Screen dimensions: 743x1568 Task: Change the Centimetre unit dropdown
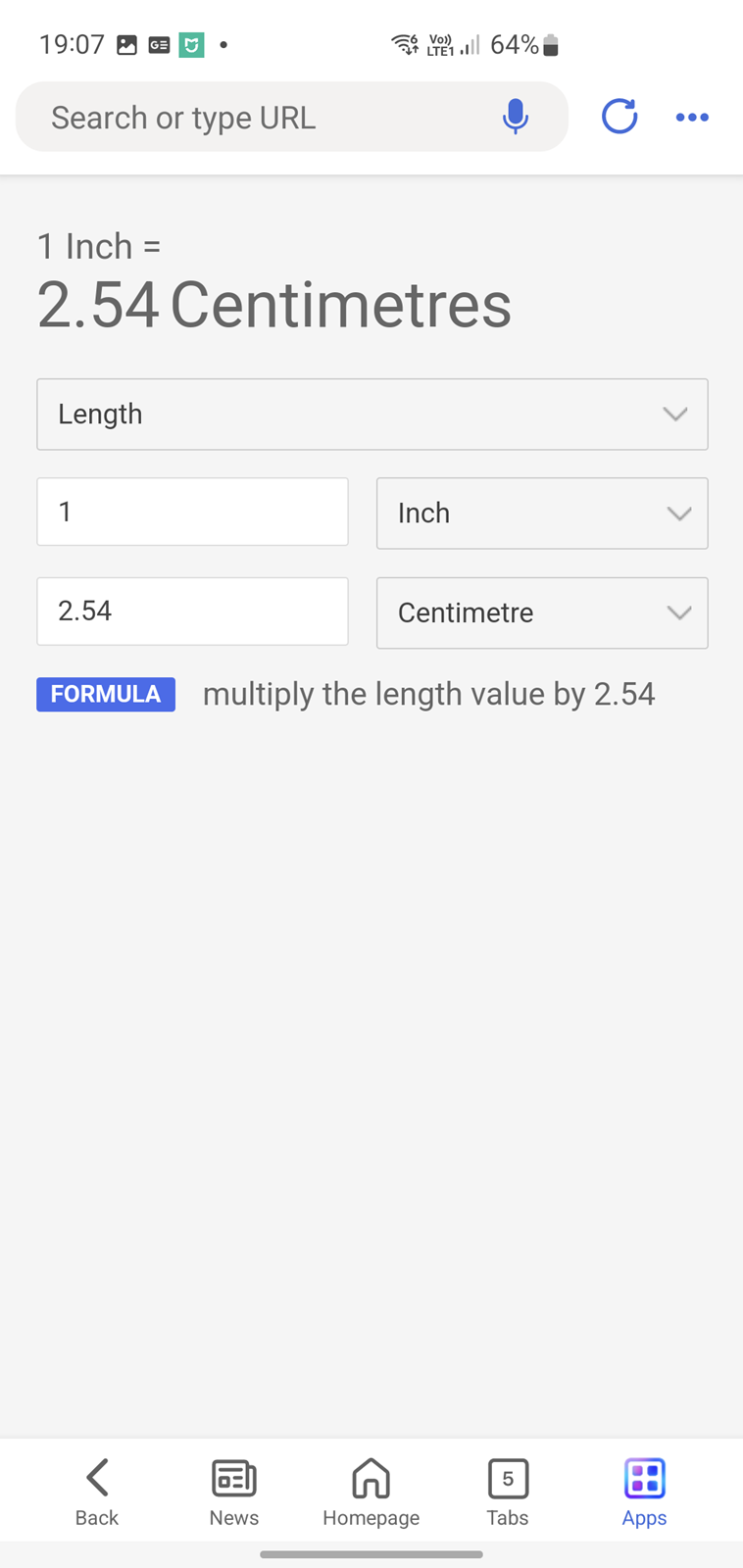[542, 612]
